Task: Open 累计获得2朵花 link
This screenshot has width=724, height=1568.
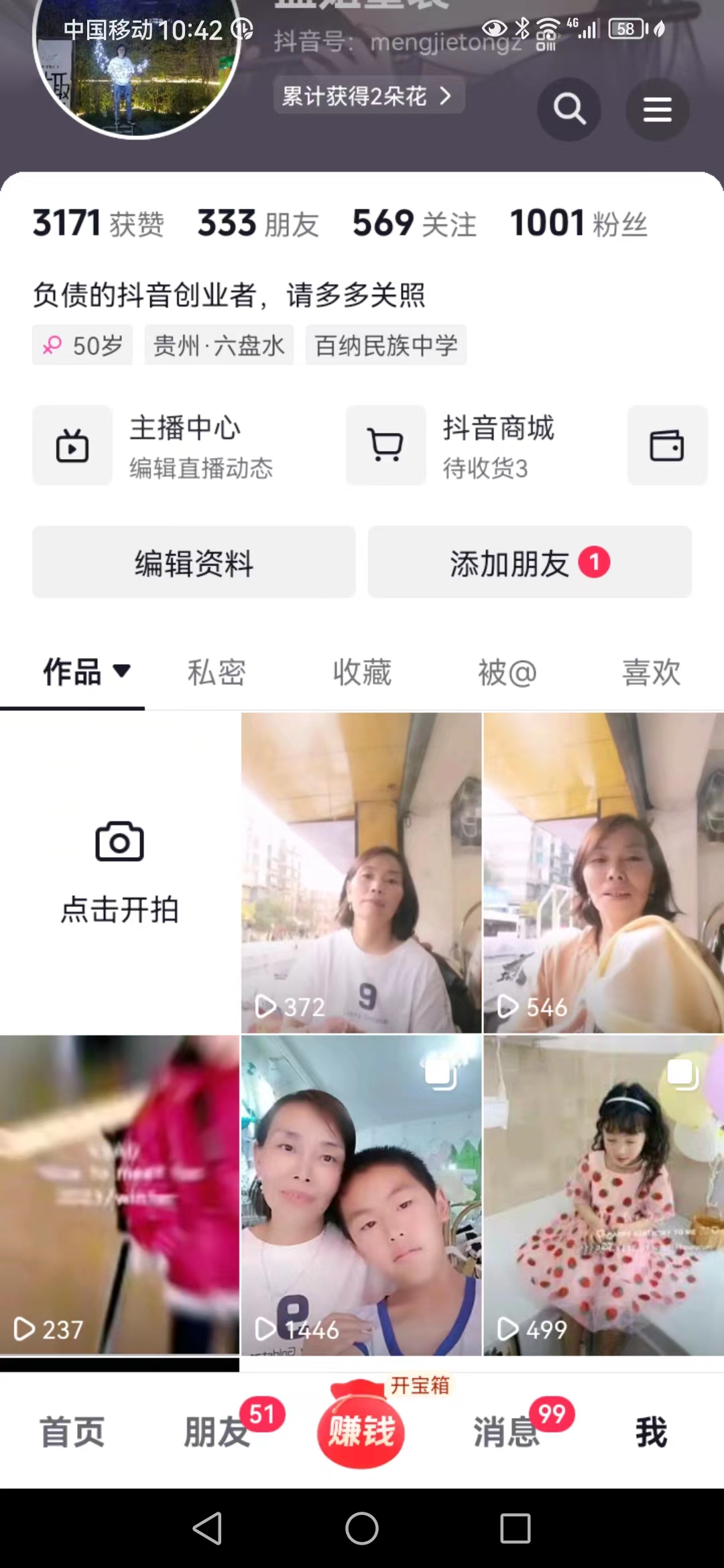Action: pos(368,96)
